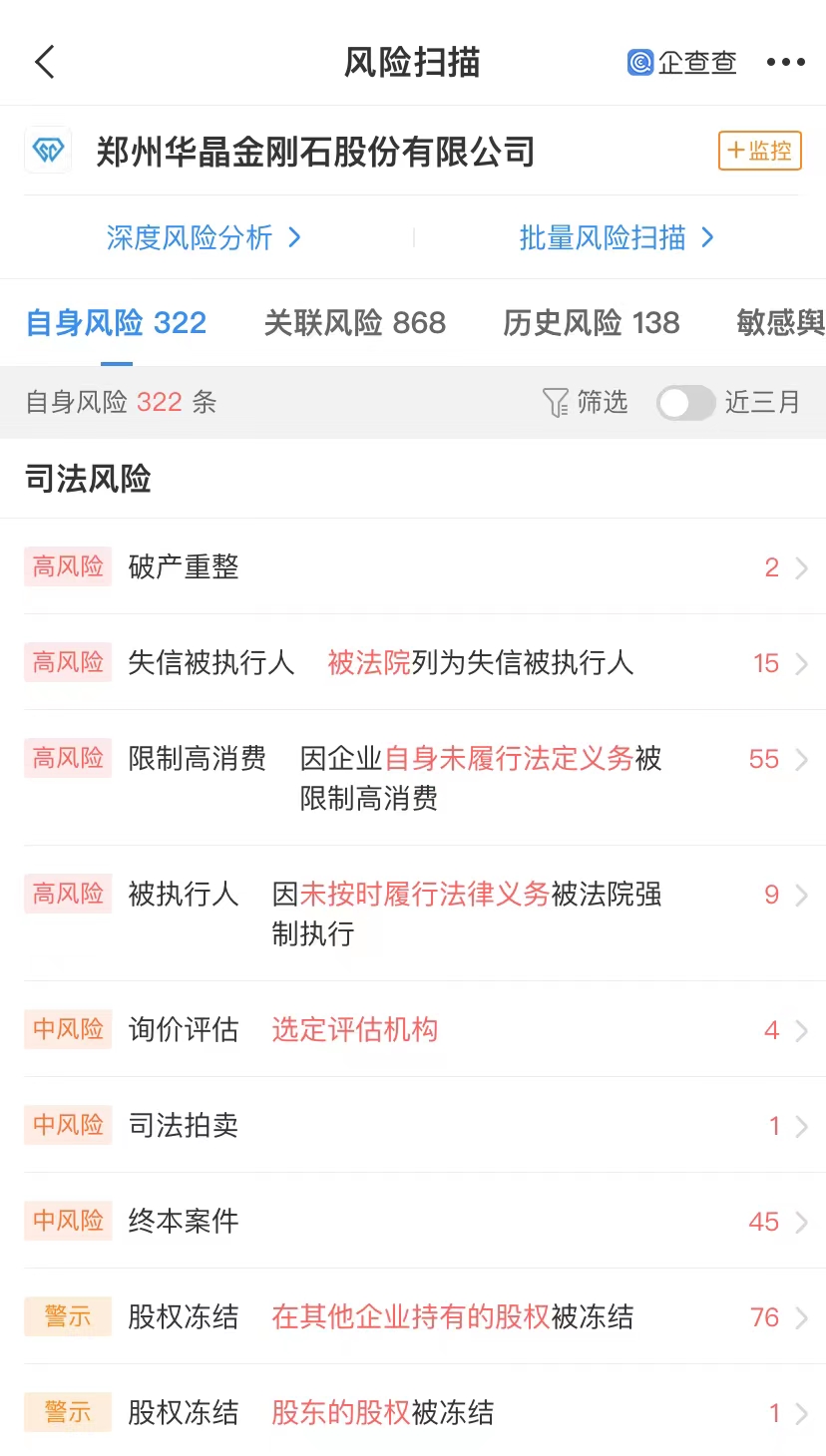View the 司法拍卖 entry
826x1456 pixels.
point(413,1126)
